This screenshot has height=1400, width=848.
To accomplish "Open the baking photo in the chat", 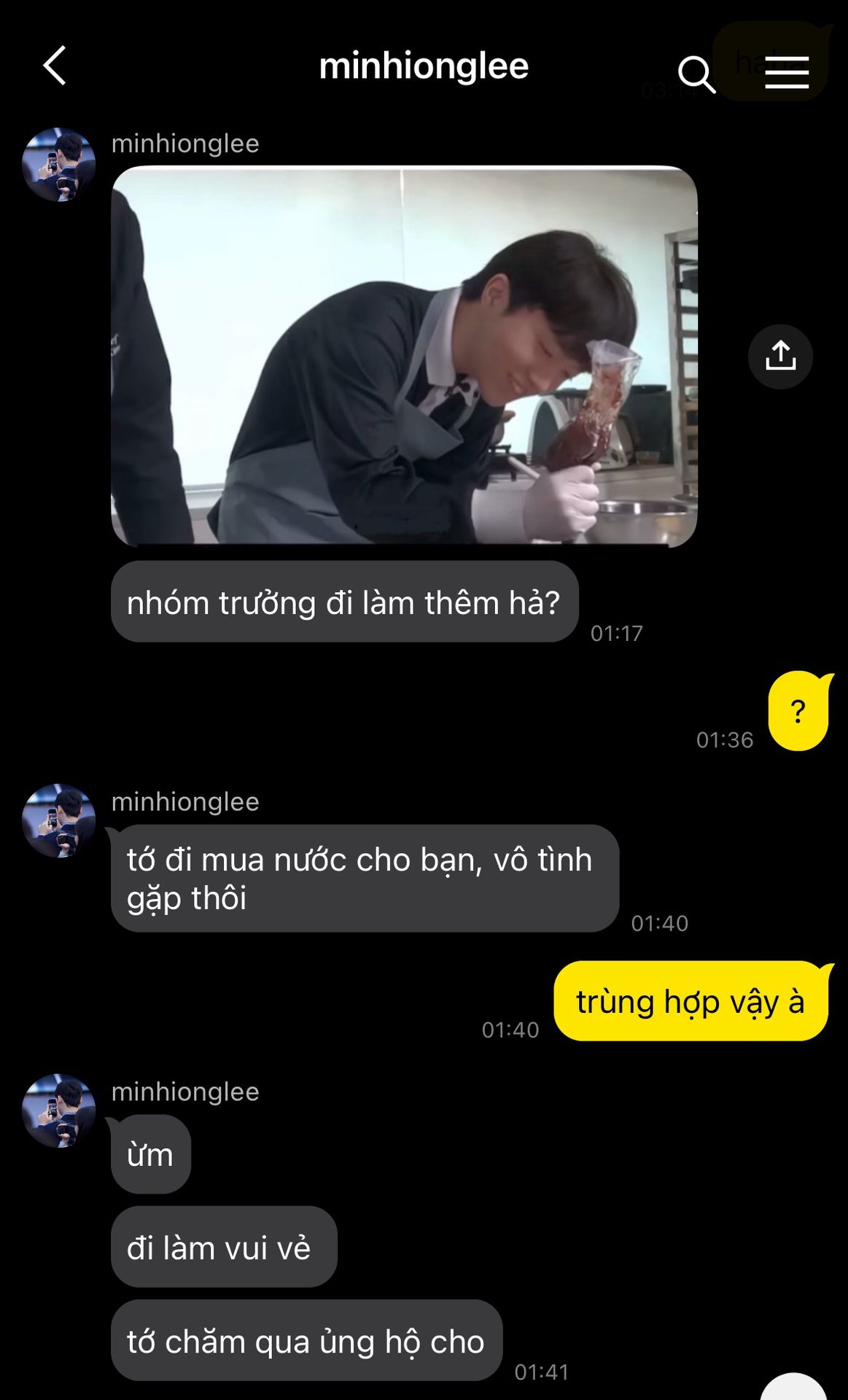I will (x=404, y=356).
